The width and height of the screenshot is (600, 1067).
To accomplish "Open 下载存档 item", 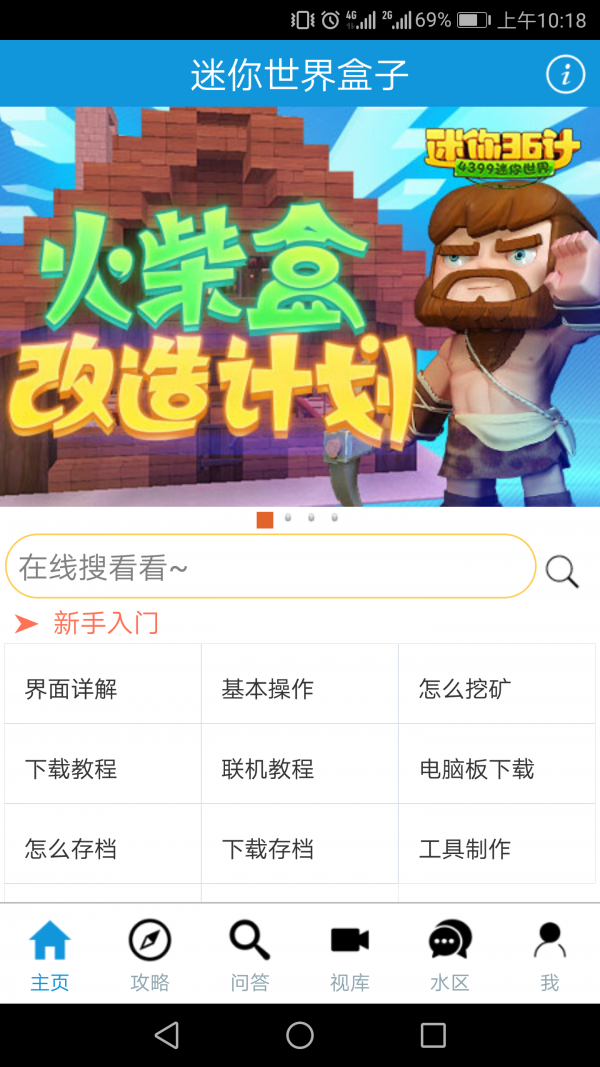I will pyautogui.click(x=300, y=848).
